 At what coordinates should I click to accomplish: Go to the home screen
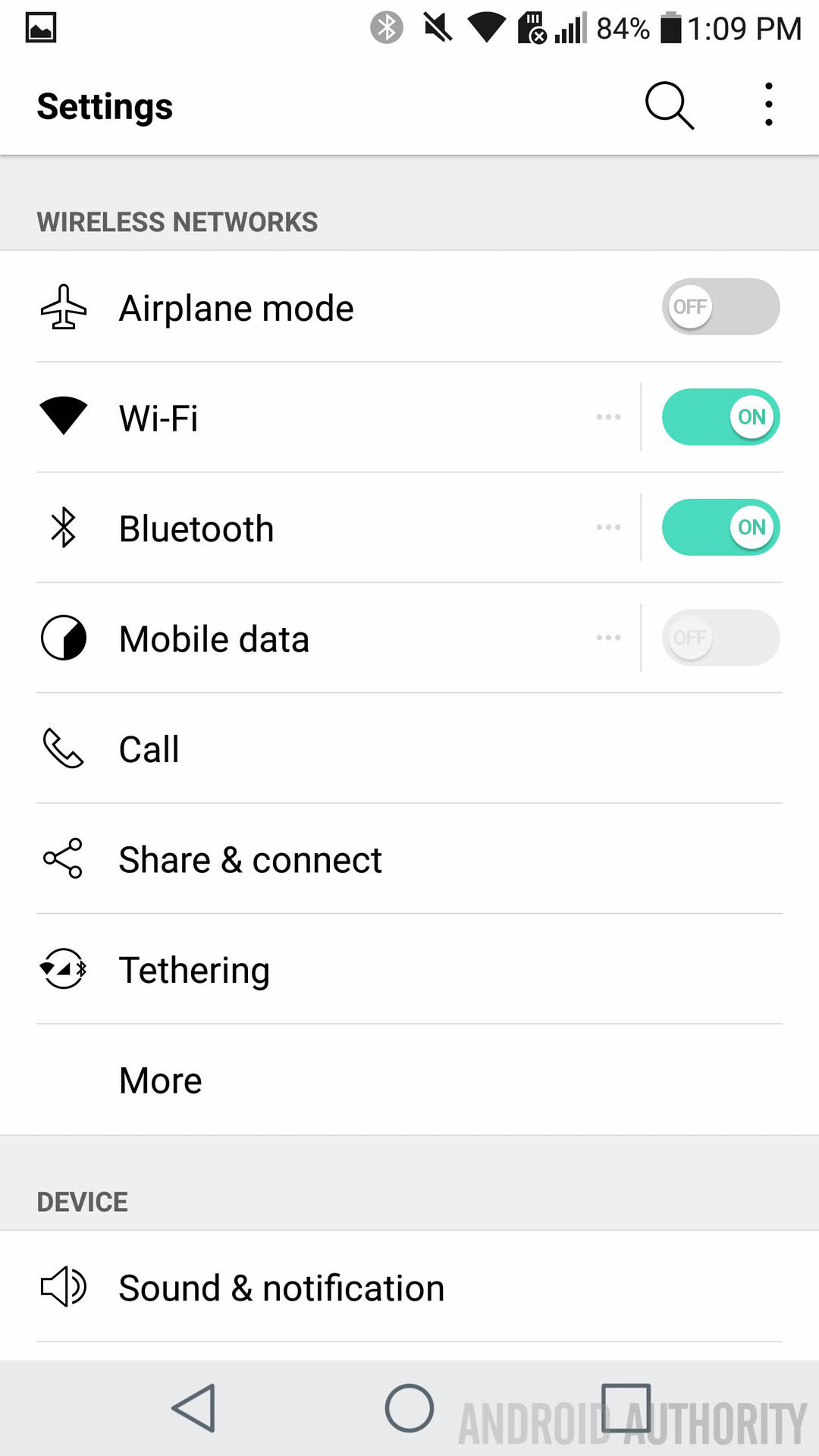[409, 1408]
